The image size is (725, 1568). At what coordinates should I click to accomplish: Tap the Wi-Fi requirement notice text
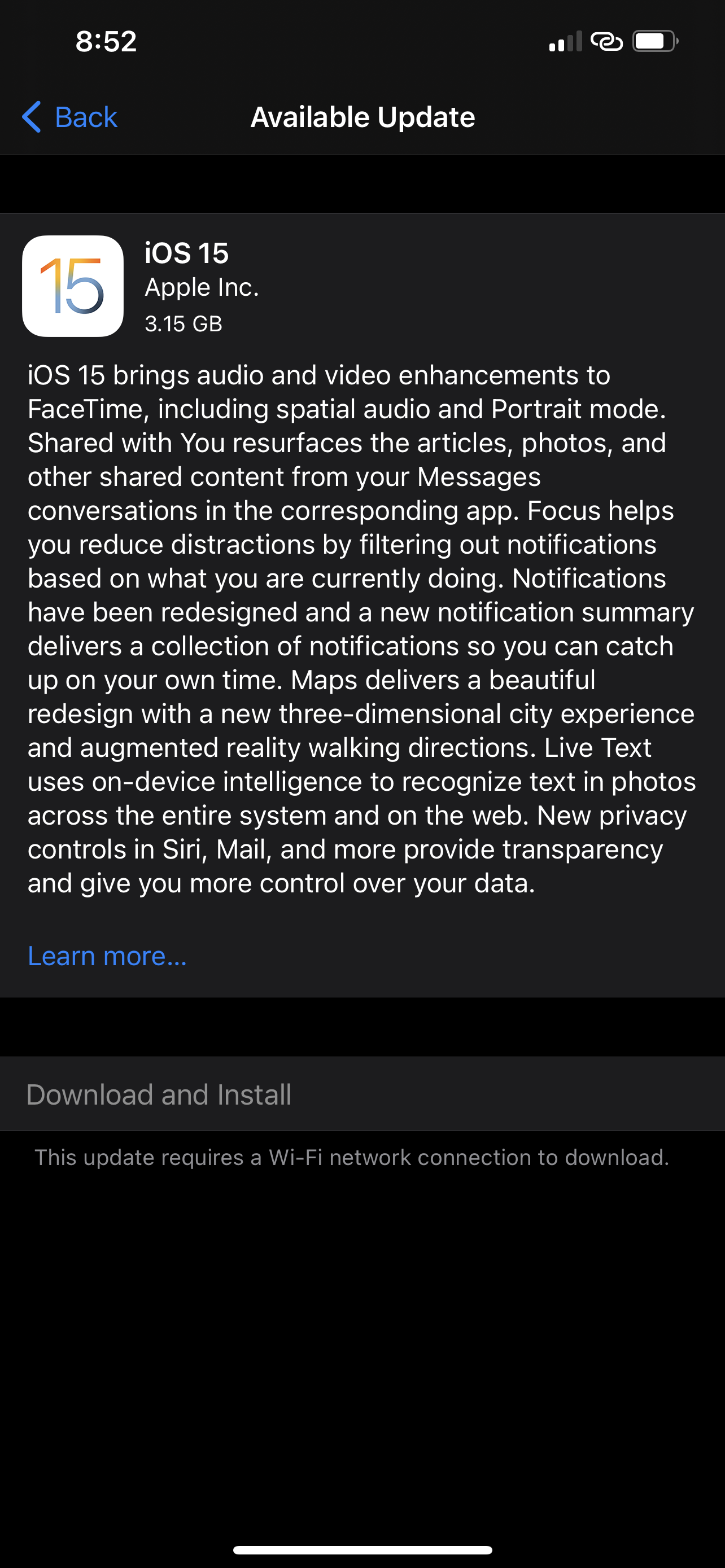click(353, 1157)
